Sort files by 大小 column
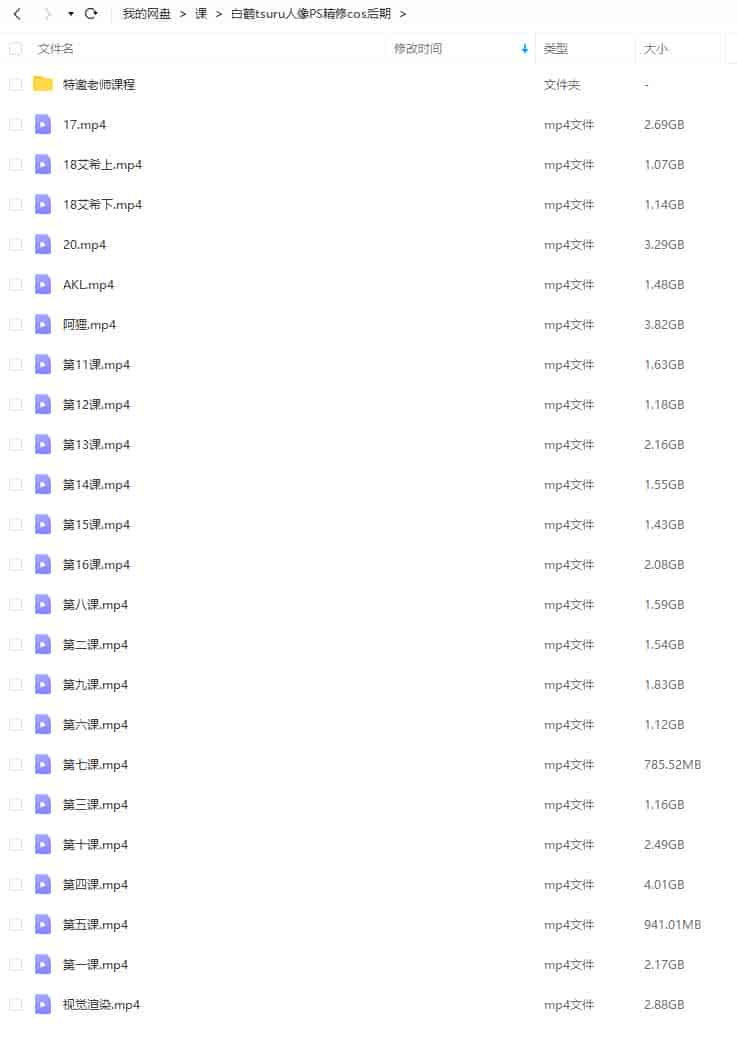Viewport: 737px width, 1042px height. tap(656, 48)
